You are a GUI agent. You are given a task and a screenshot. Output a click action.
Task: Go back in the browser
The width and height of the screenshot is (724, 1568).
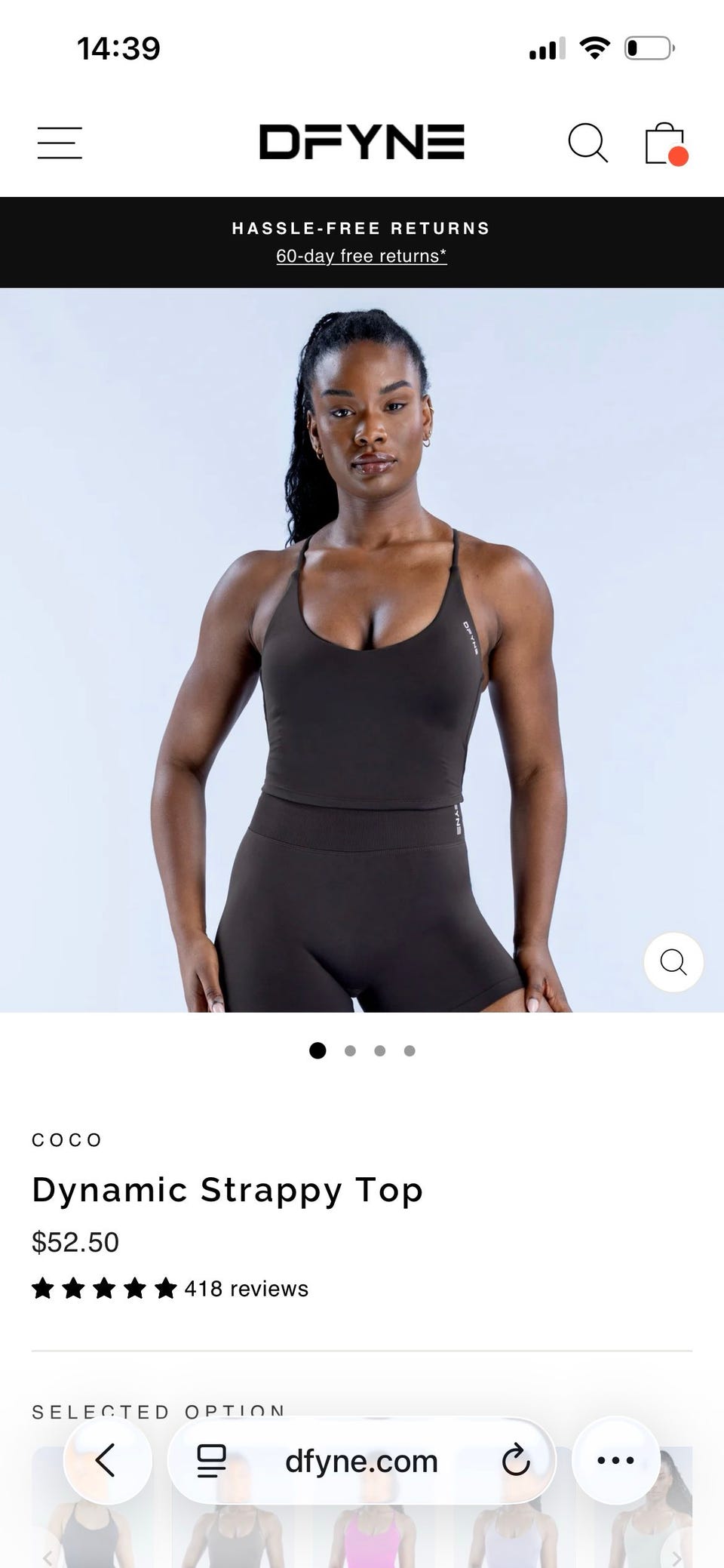(107, 1460)
